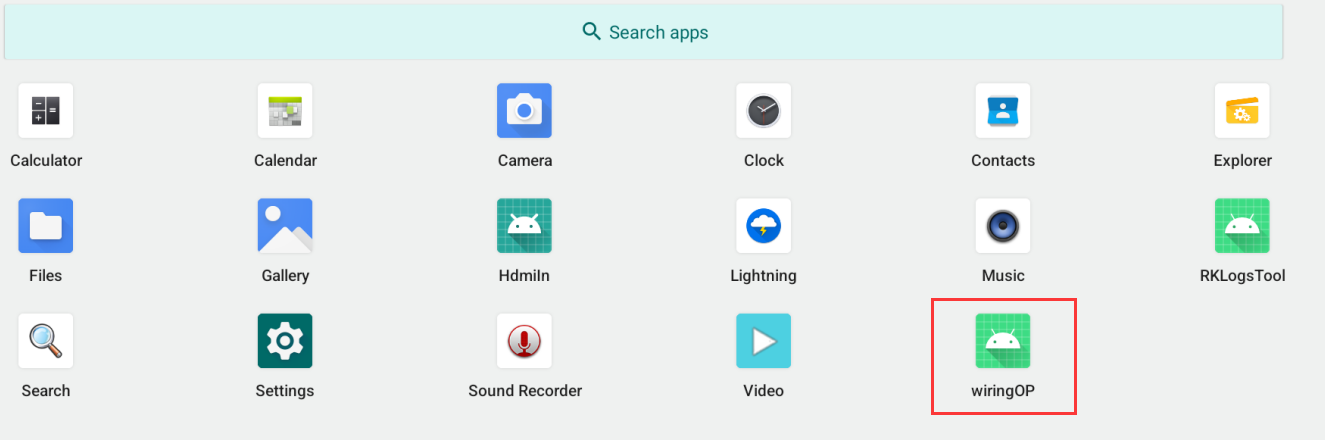Open the Music app
Image resolution: width=1325 pixels, height=440 pixels.
(1002, 226)
